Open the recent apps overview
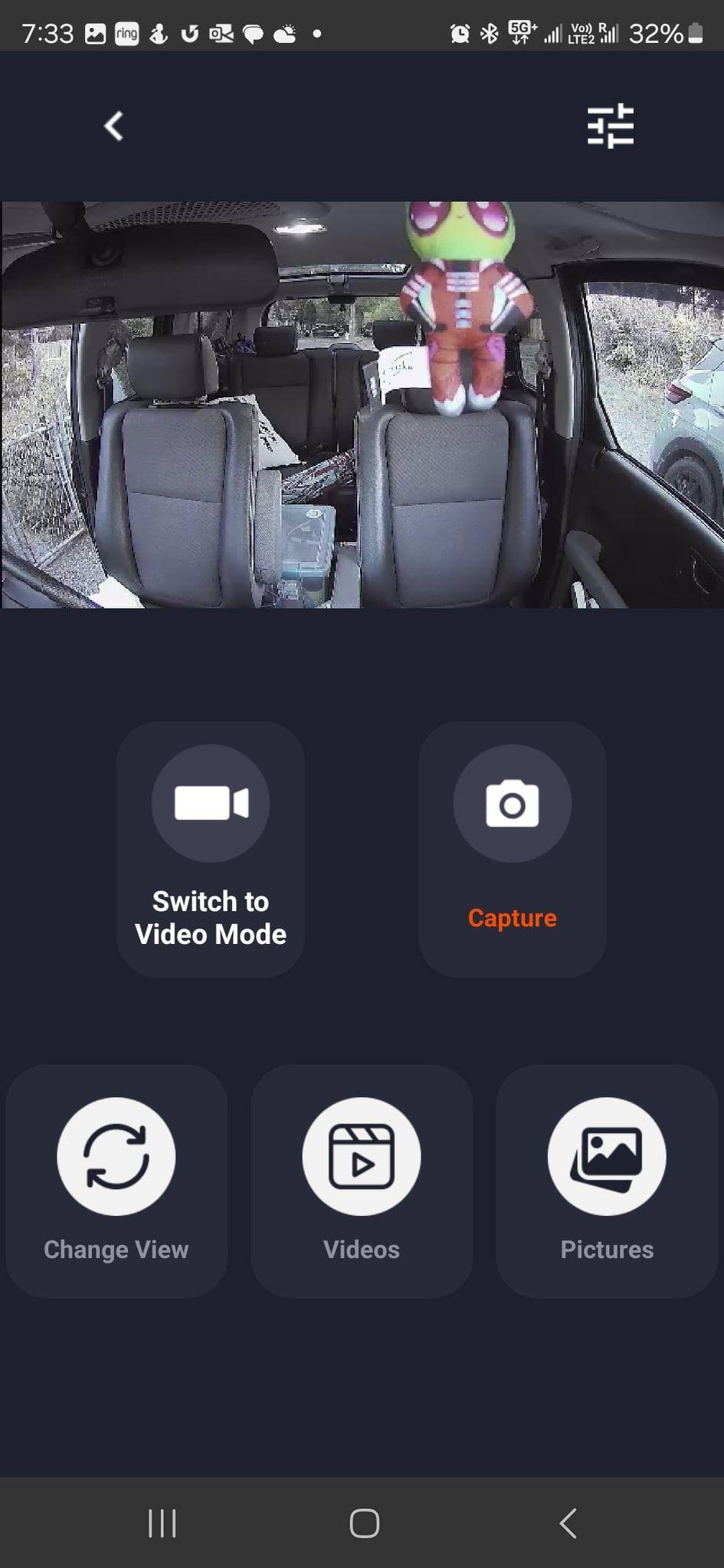This screenshot has width=724, height=1568. 162,1523
